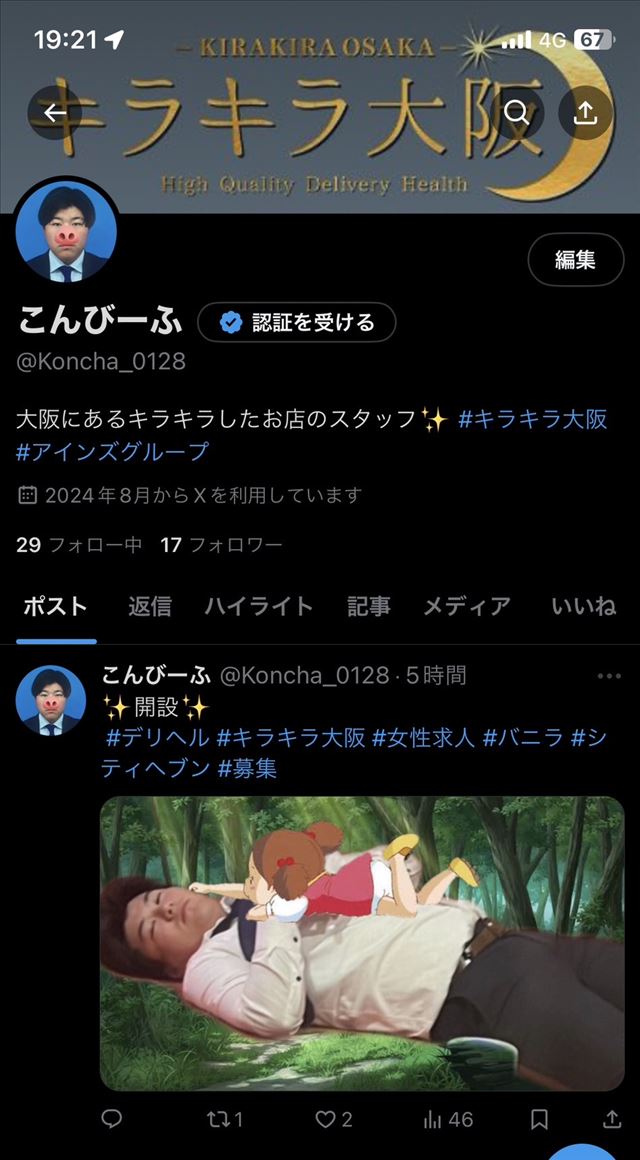Open the post's three-dot overflow menu
Screen dimensions: 640x1160
point(608,677)
